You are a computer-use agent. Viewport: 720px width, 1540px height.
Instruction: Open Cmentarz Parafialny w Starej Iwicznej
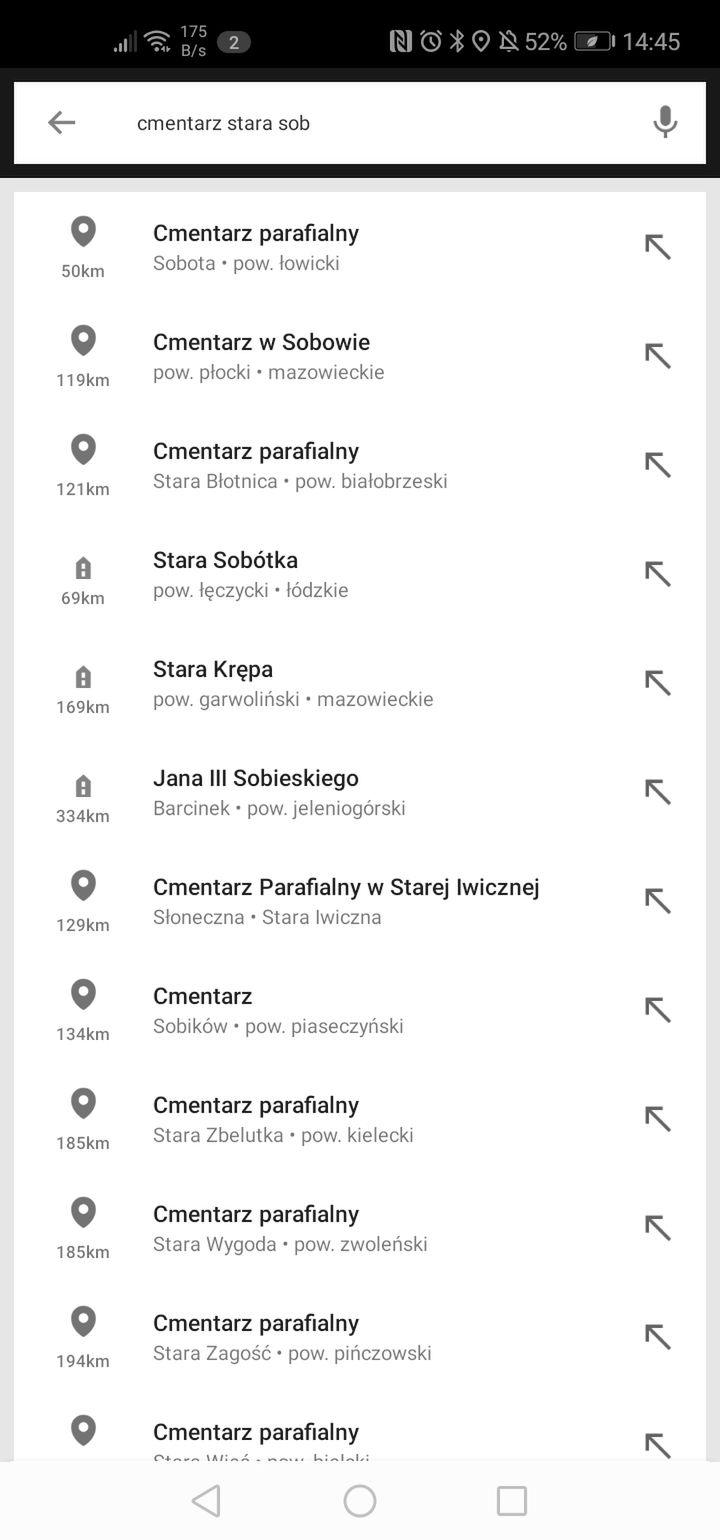360,901
